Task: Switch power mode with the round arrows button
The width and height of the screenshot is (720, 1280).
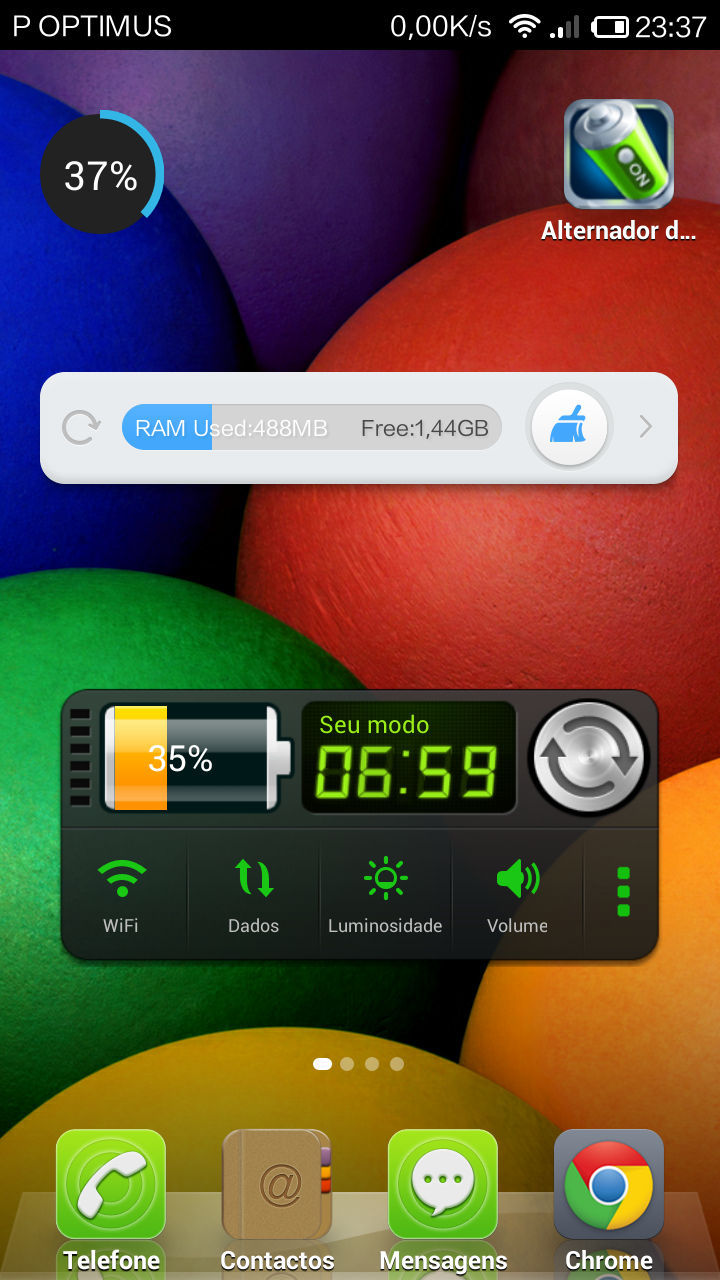Action: tap(589, 759)
